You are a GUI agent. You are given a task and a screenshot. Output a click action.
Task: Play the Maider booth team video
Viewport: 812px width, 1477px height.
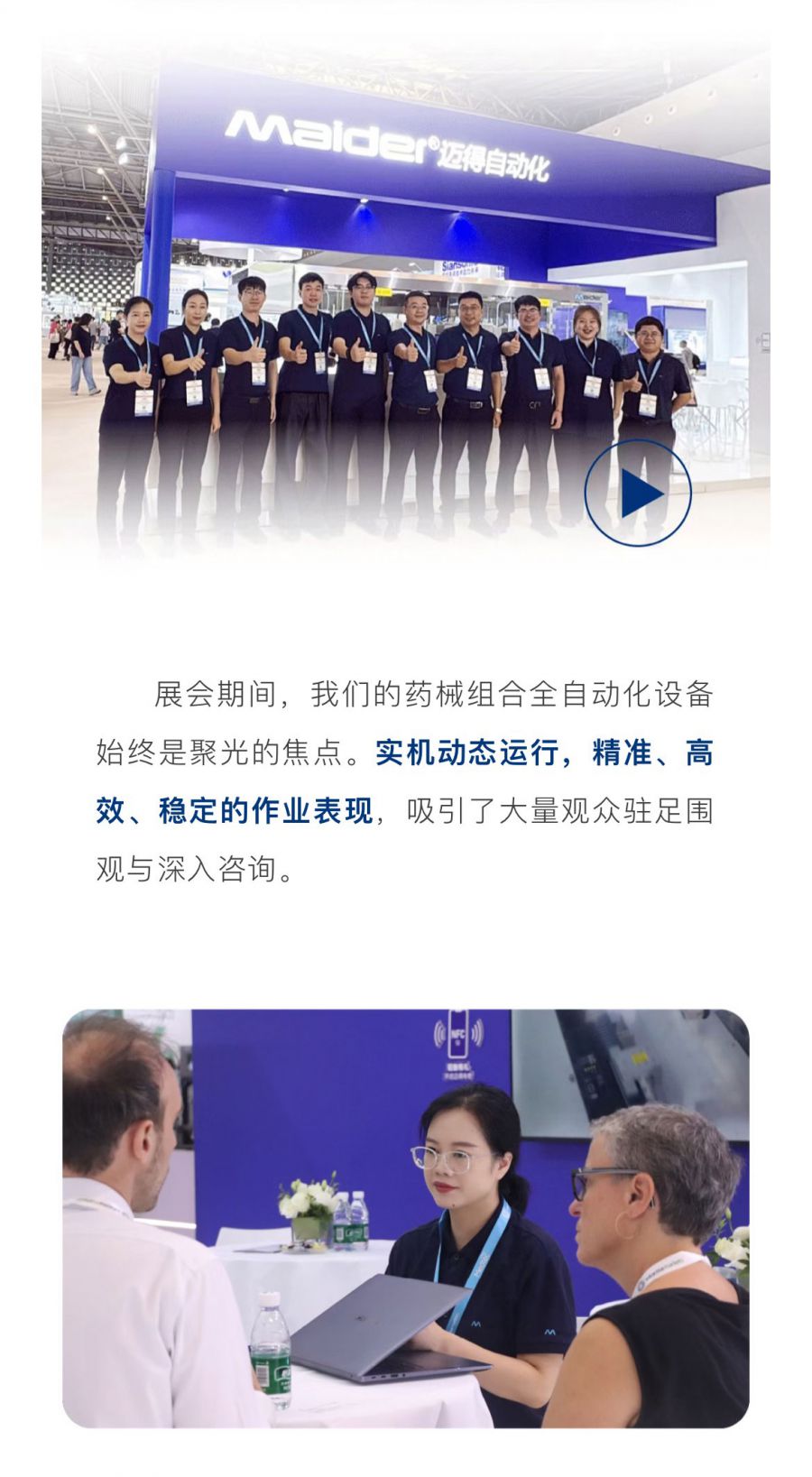pos(638,493)
